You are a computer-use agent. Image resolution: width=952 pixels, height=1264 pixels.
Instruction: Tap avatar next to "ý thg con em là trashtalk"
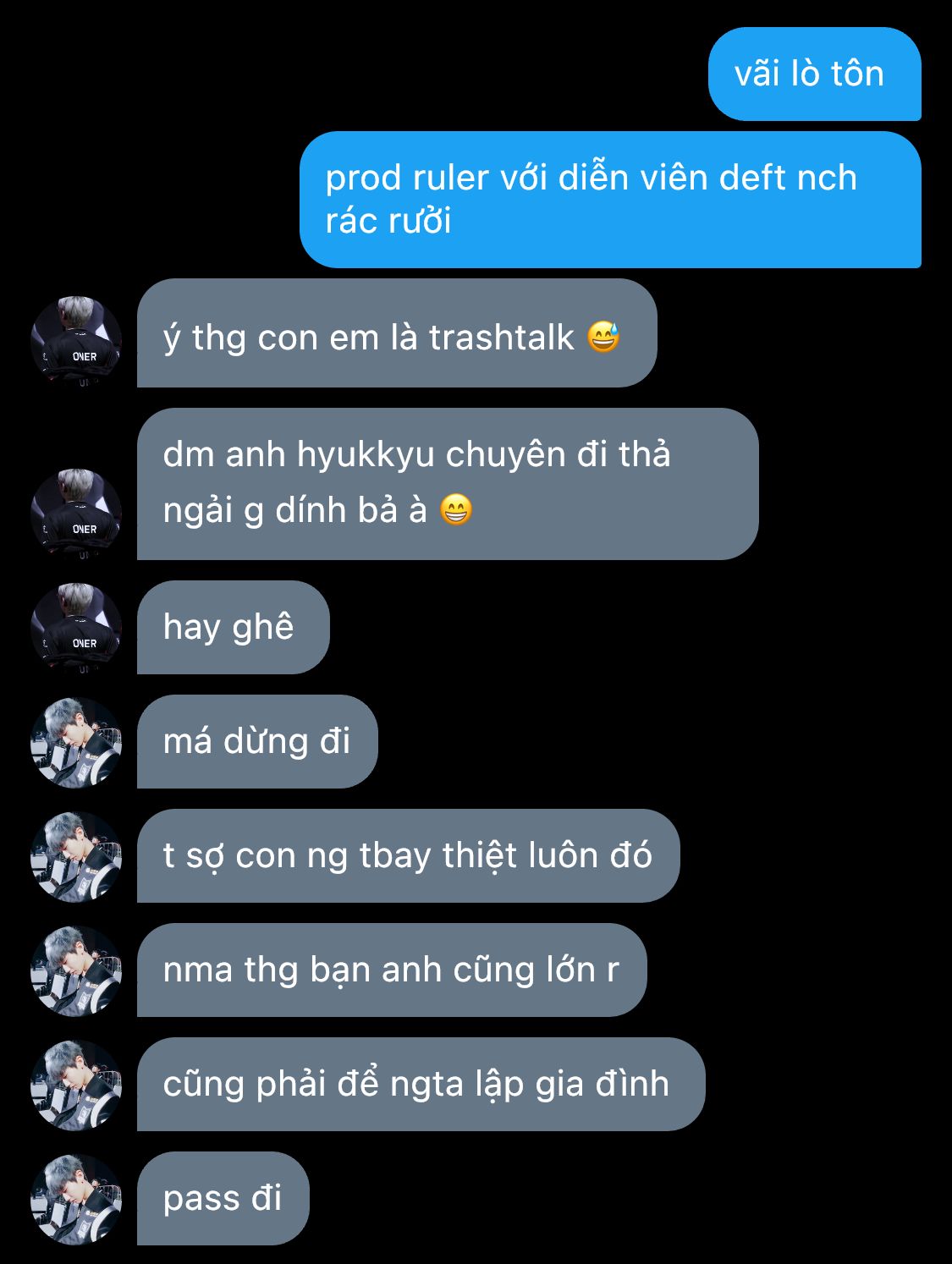click(76, 341)
